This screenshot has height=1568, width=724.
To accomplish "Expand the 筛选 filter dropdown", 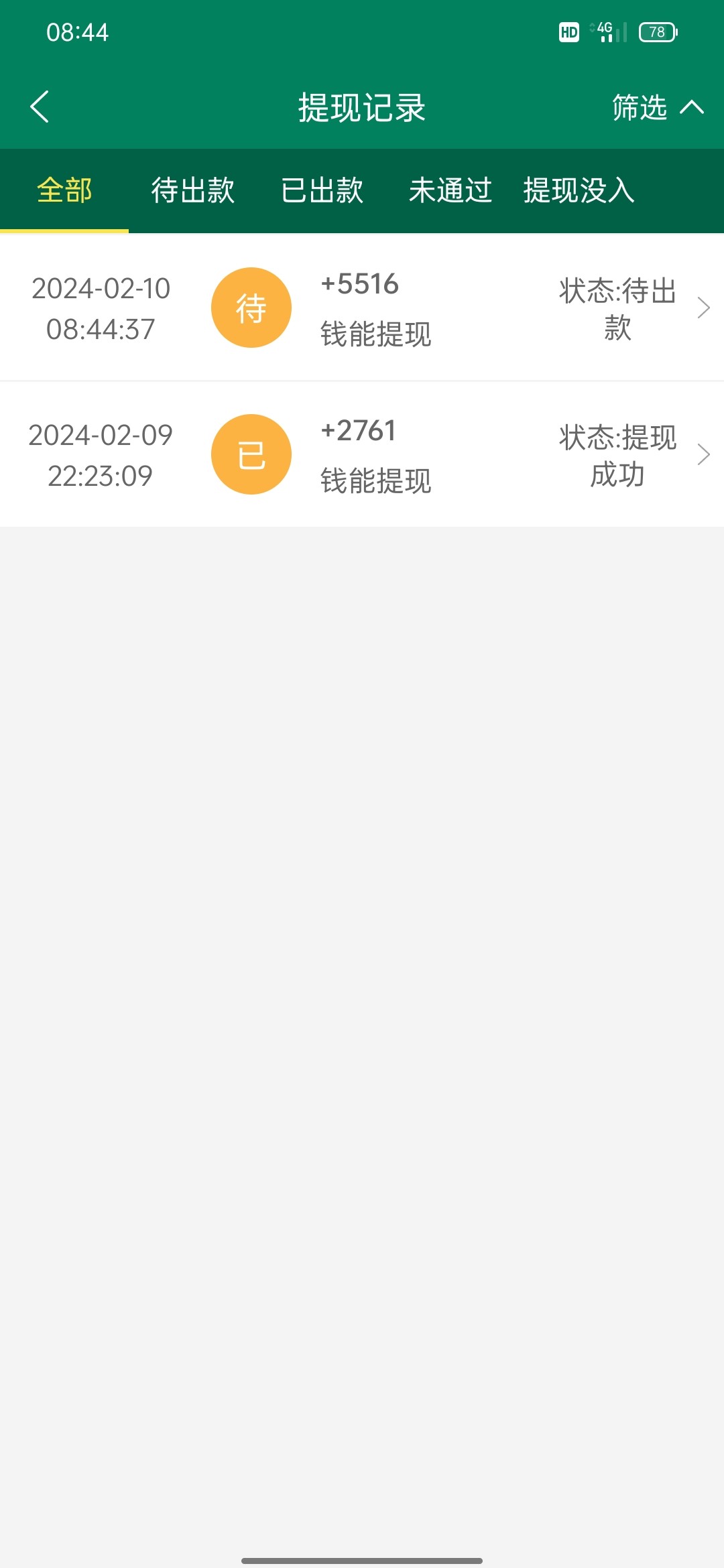I will [x=657, y=107].
